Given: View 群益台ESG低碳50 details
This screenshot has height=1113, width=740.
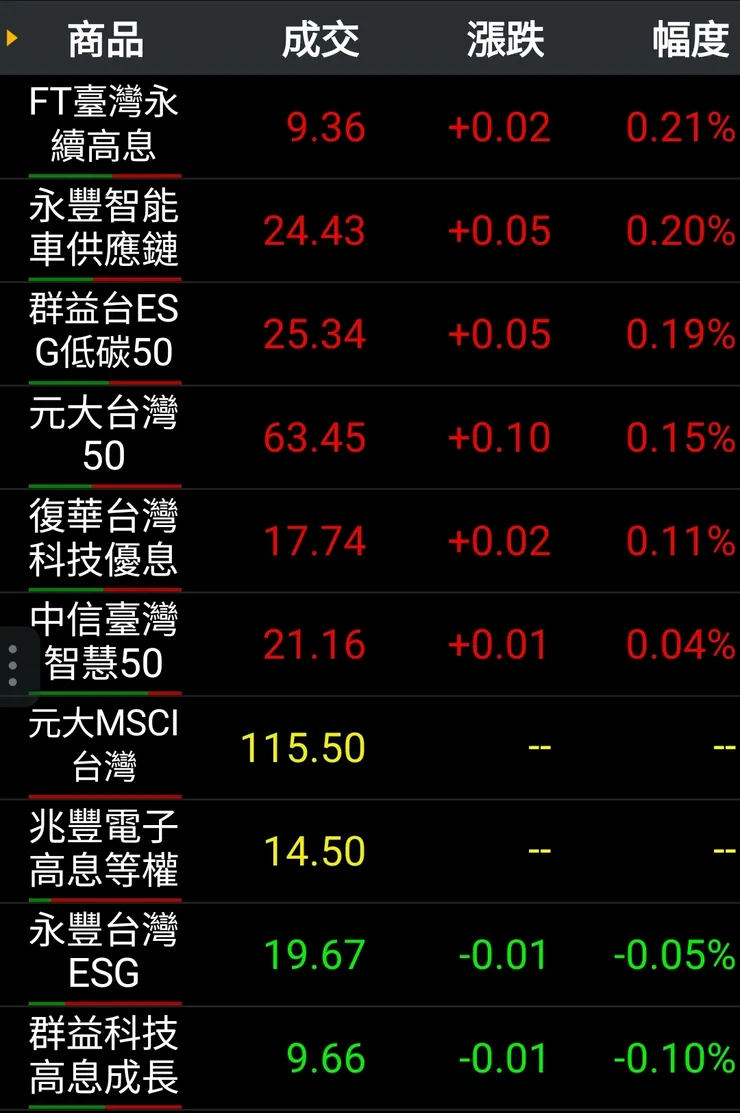Looking at the screenshot, I should pyautogui.click(x=104, y=334).
